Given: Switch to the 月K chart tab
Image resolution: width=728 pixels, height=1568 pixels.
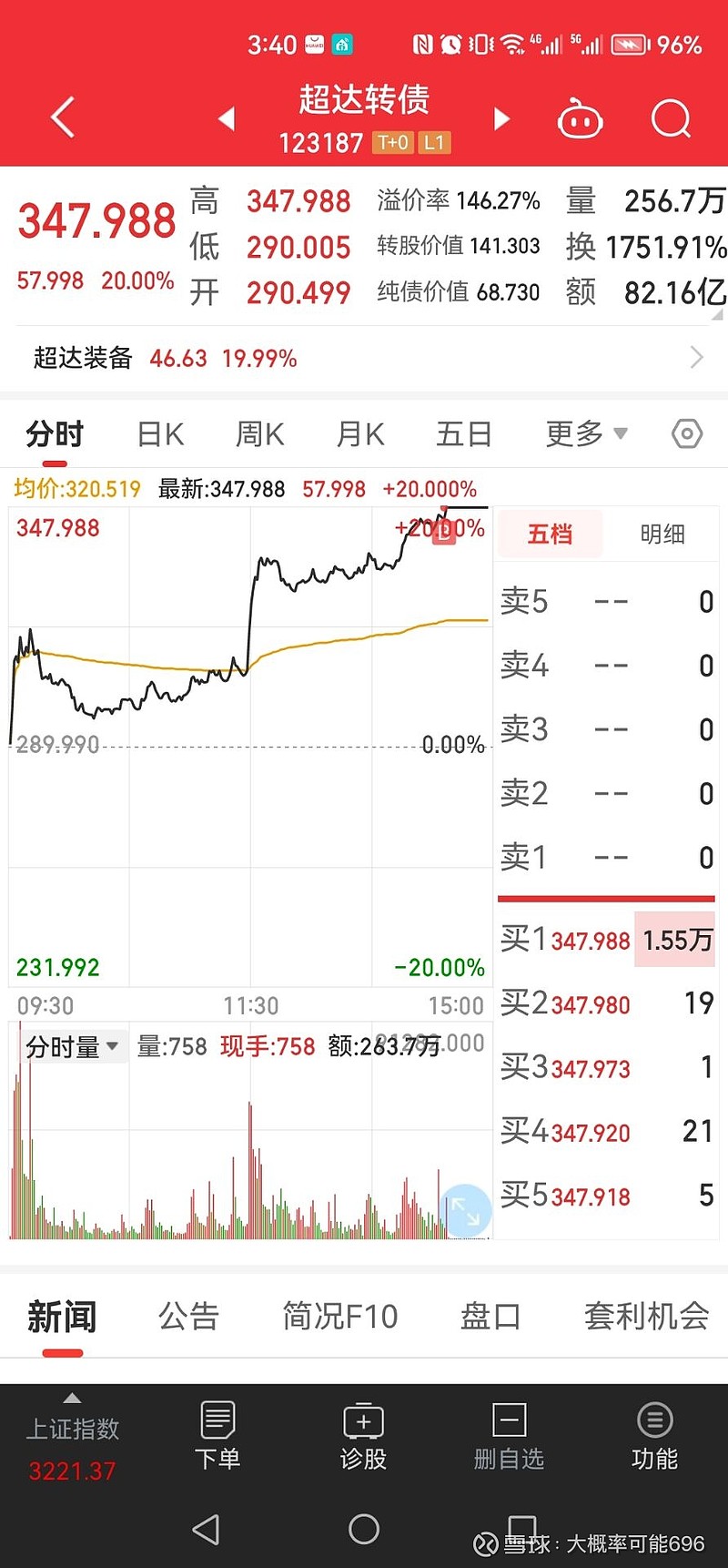Looking at the screenshot, I should (360, 434).
